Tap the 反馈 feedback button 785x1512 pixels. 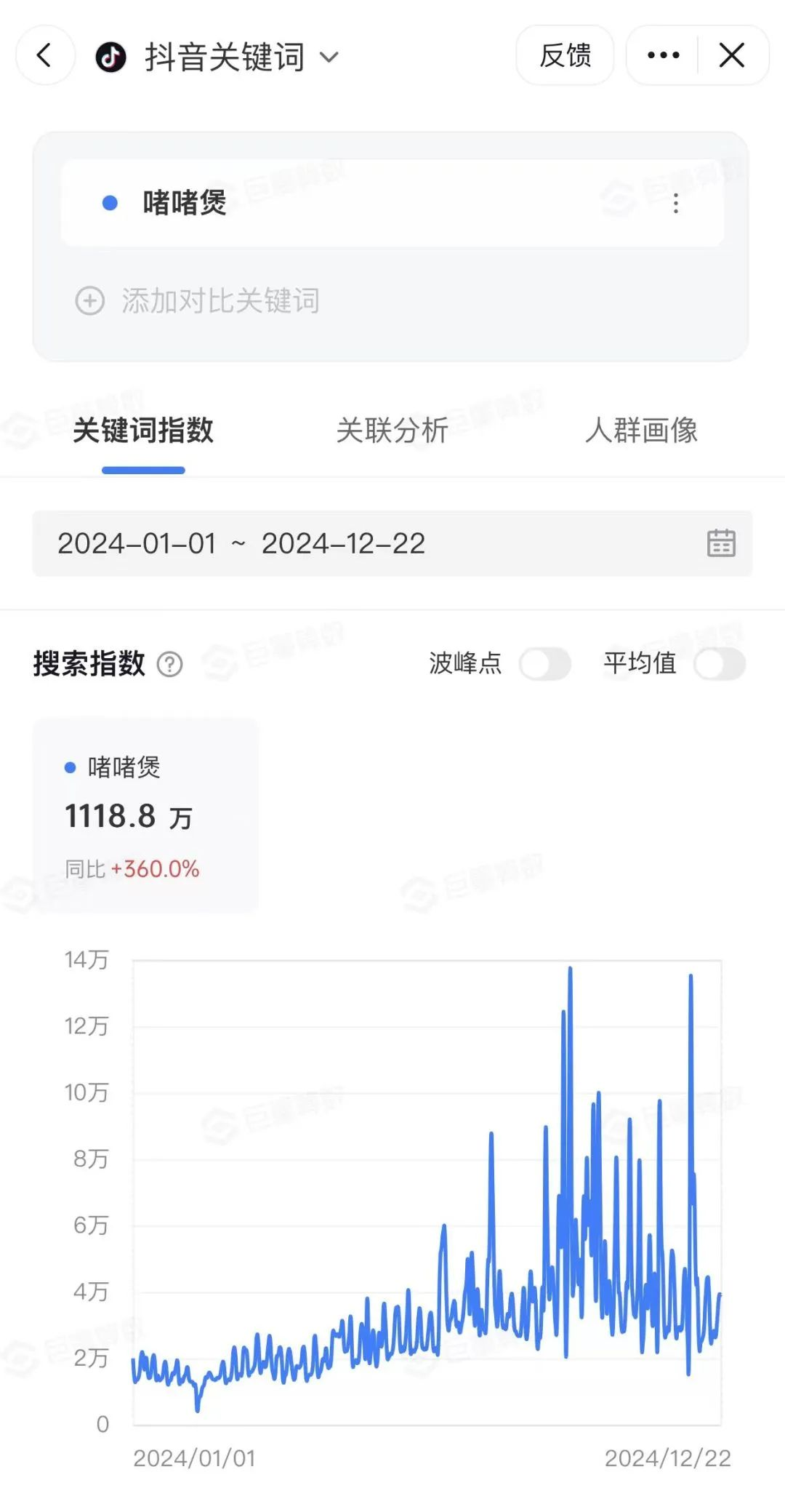point(565,55)
